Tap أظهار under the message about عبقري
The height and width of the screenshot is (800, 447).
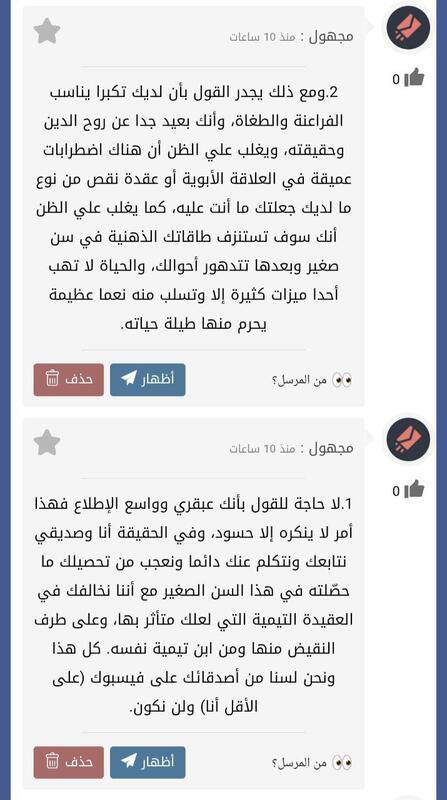click(x=147, y=762)
